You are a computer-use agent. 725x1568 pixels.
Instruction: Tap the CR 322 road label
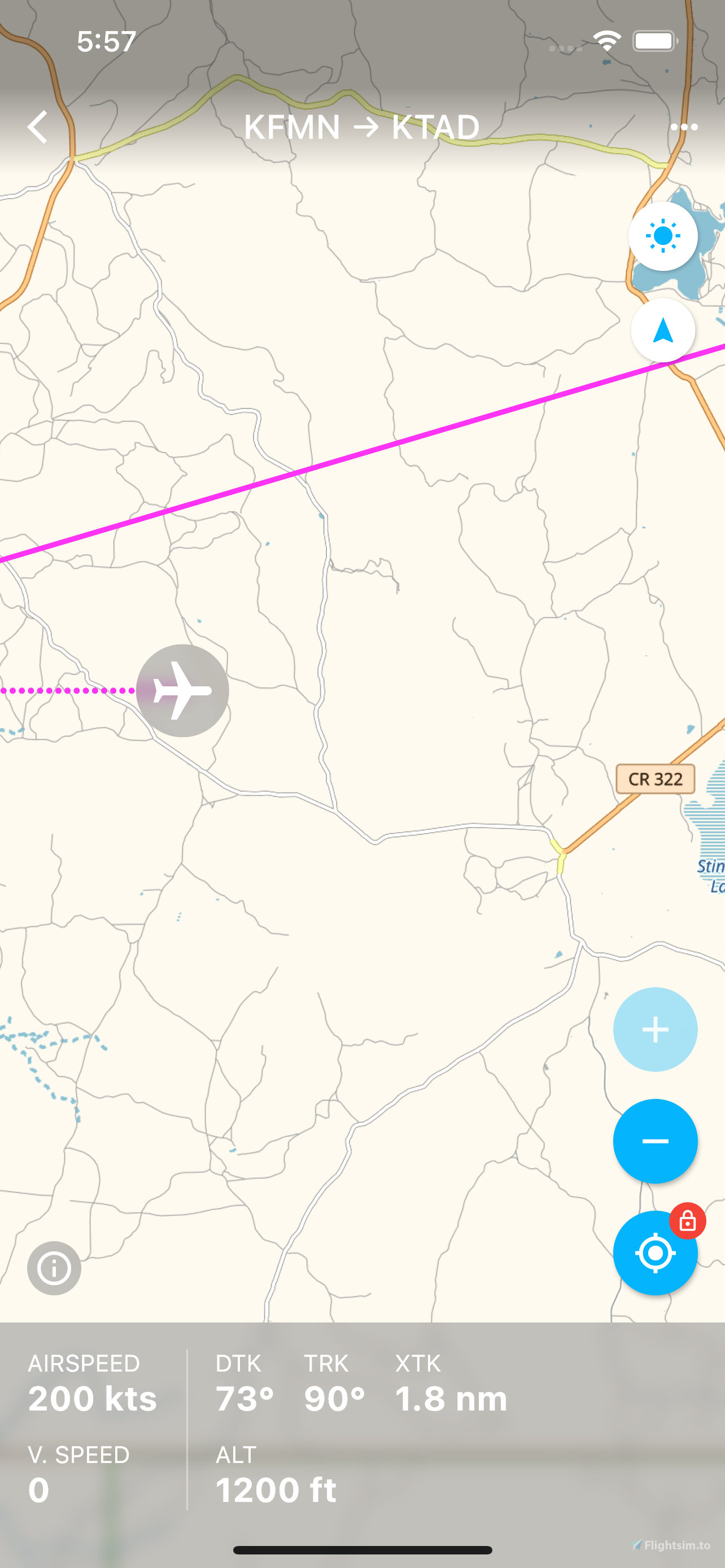coord(655,779)
